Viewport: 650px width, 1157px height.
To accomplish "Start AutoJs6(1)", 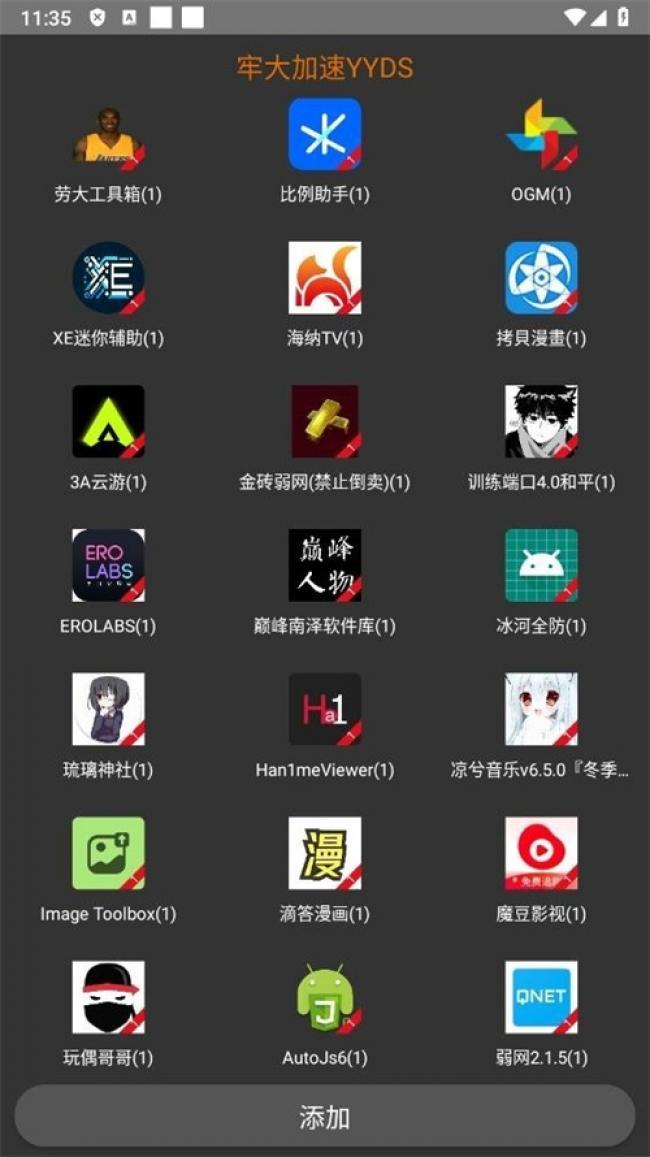I will pyautogui.click(x=325, y=998).
